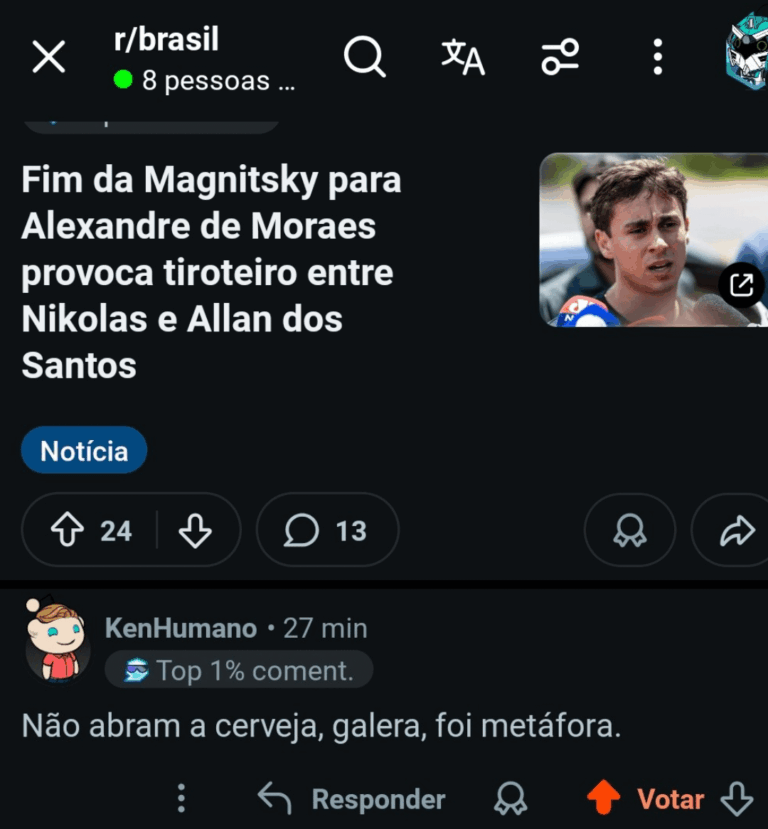Award KenHumano's comment
Screen dimensions: 768x829
(511, 798)
